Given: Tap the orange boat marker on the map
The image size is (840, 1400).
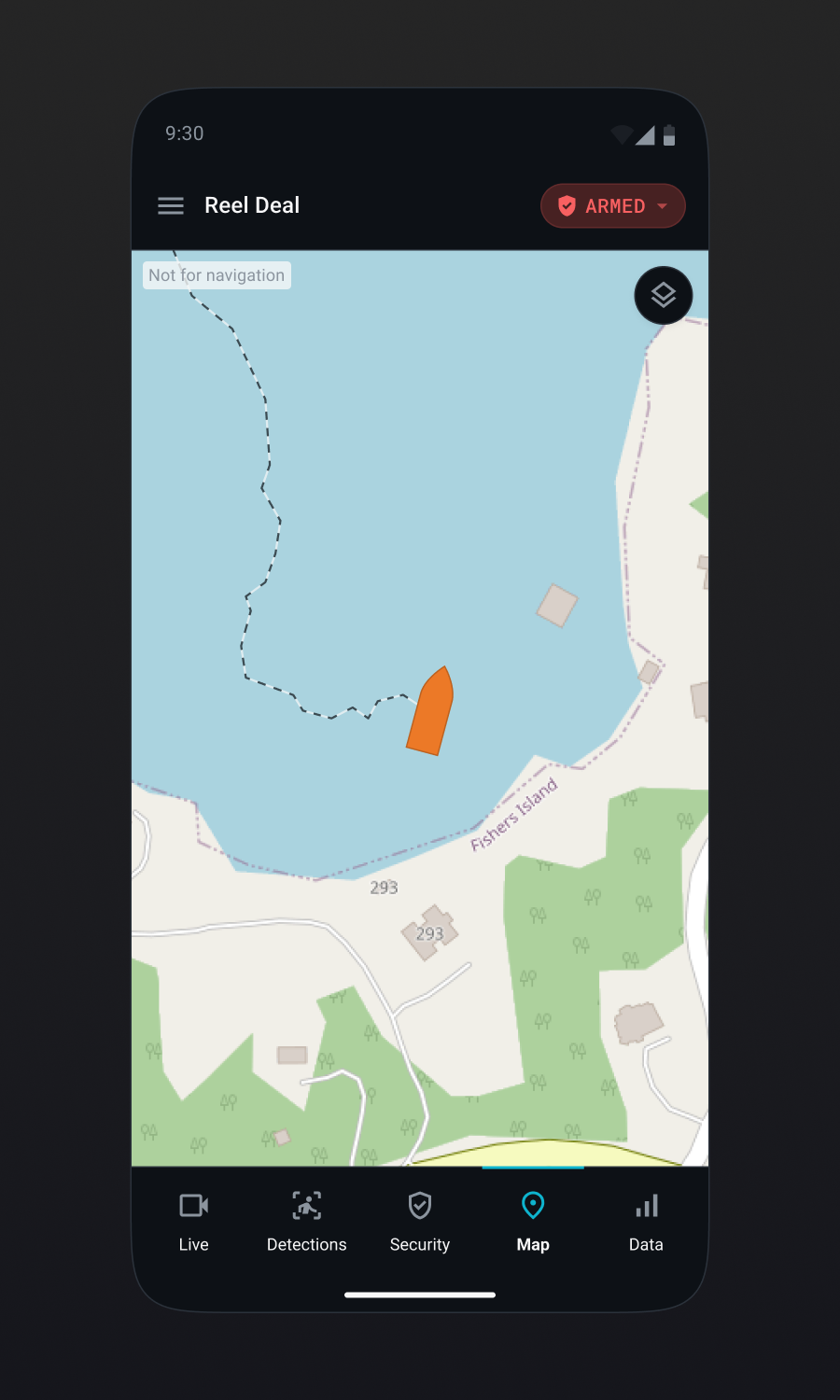Looking at the screenshot, I should (430, 712).
